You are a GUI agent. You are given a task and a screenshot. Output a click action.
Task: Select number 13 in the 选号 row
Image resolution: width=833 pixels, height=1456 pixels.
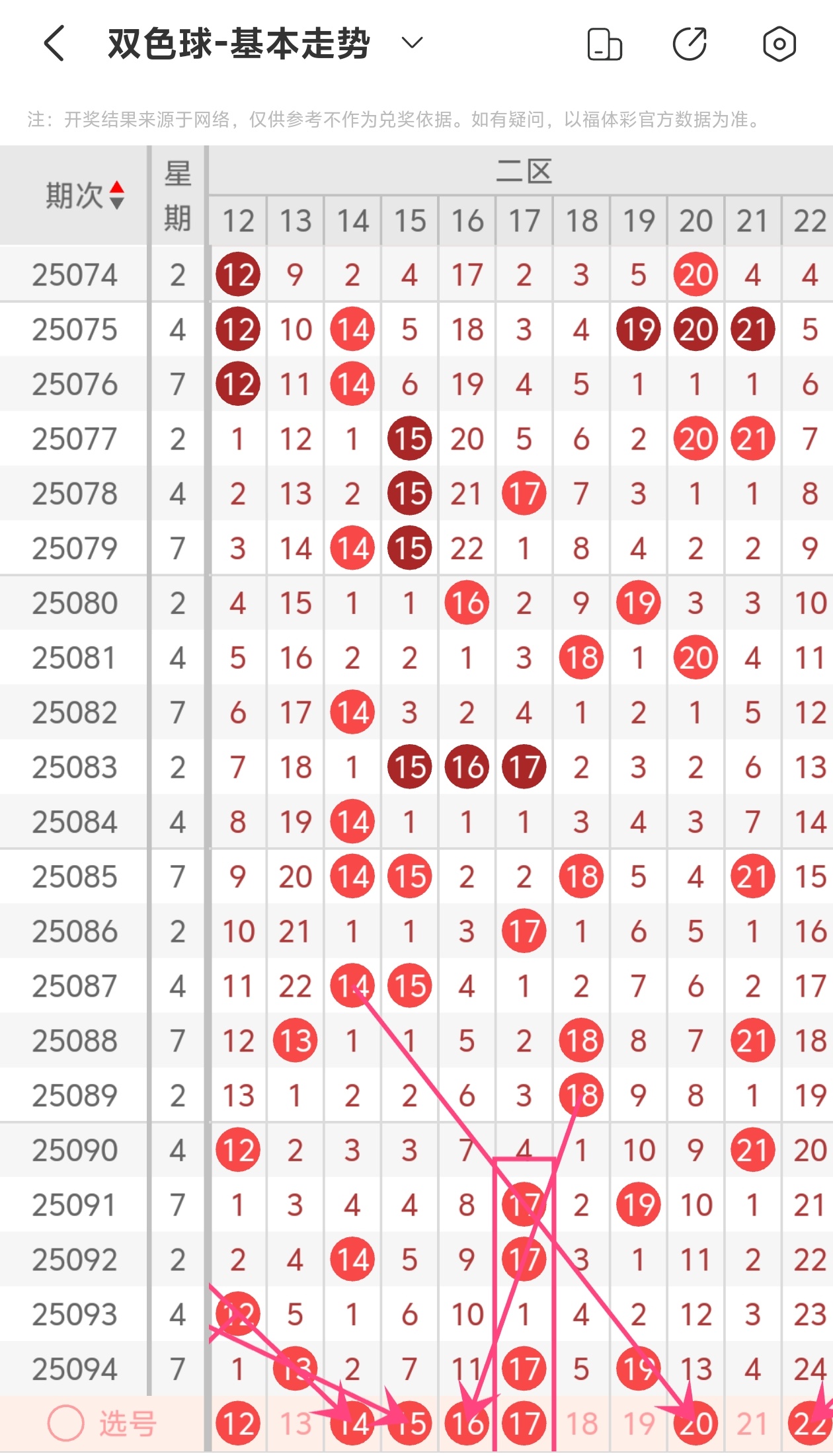coord(295,1424)
